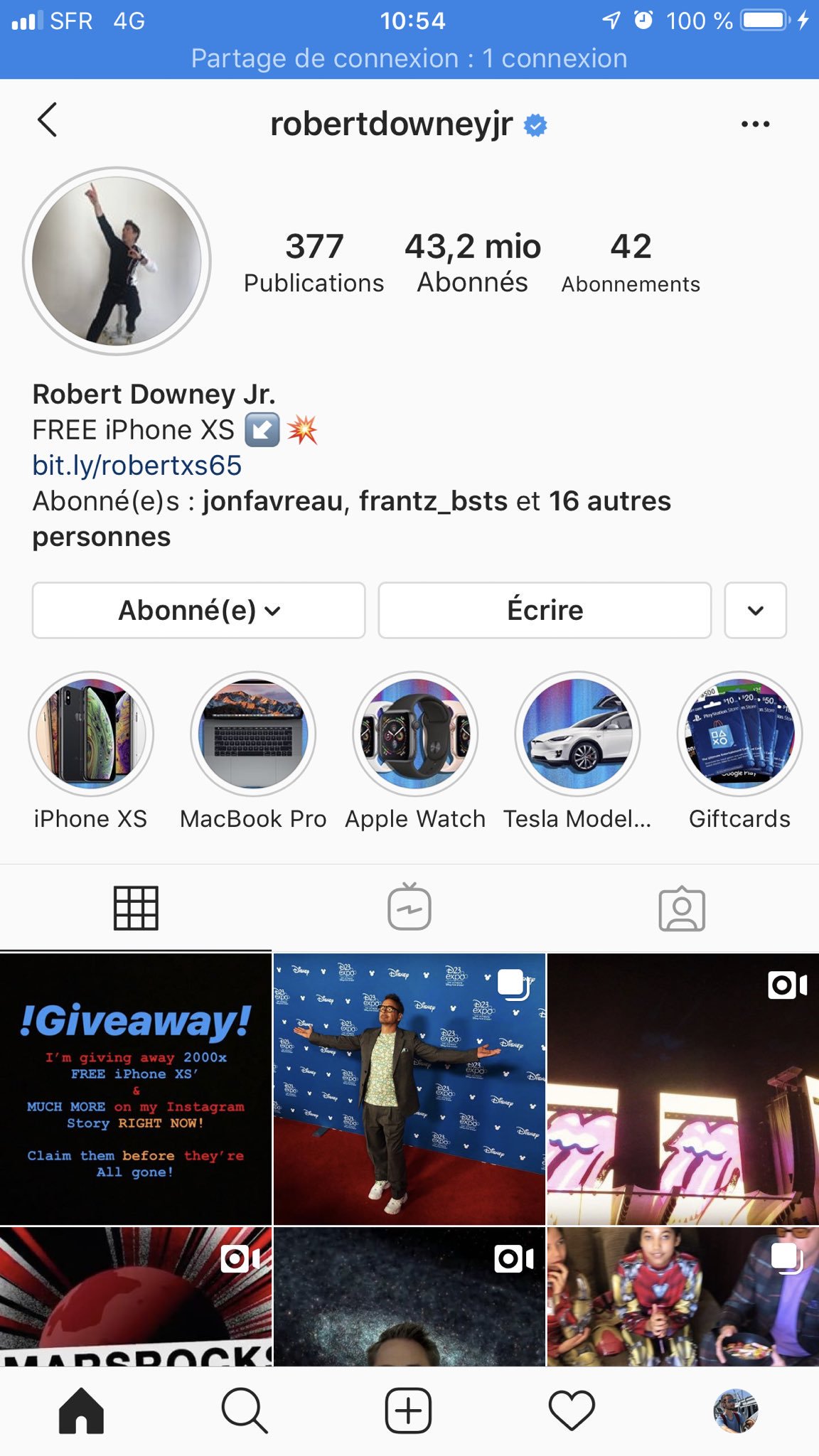The image size is (819, 1456).
Task: Open the three-dot overflow menu
Action: coord(755,124)
